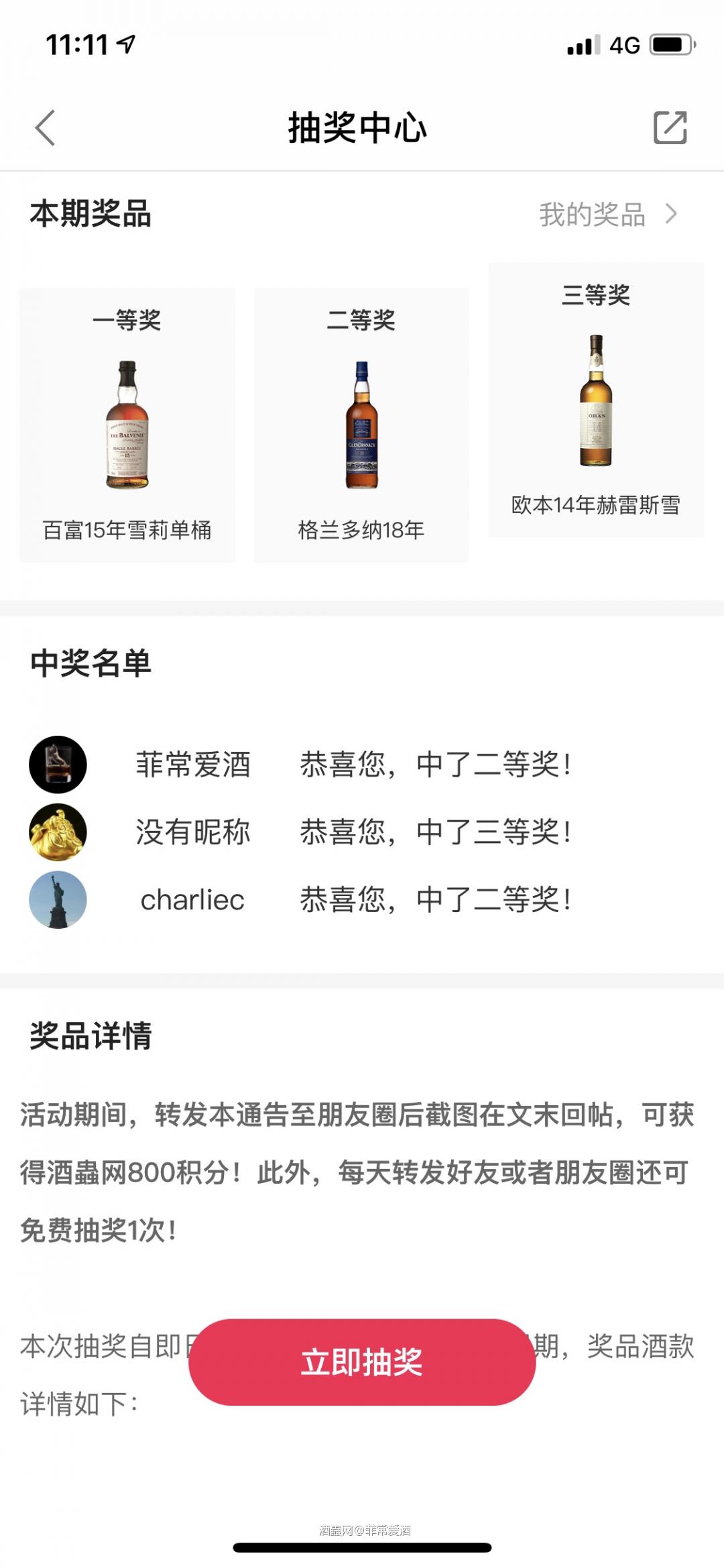Tap the golden avatar of 没有昵称
Screen dimensions: 724x1568
click(x=58, y=833)
